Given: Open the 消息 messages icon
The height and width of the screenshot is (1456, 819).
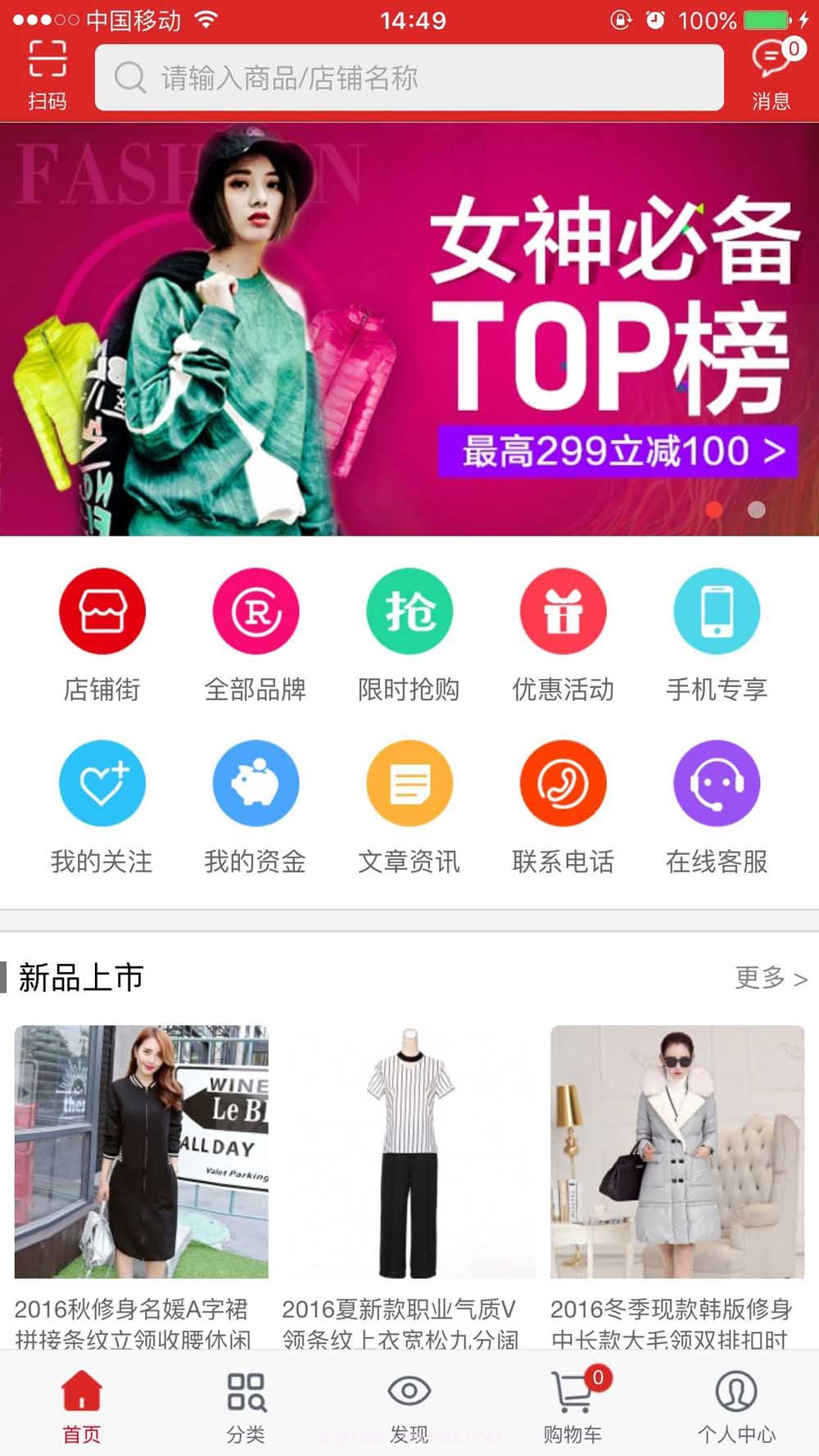Looking at the screenshot, I should click(x=770, y=74).
